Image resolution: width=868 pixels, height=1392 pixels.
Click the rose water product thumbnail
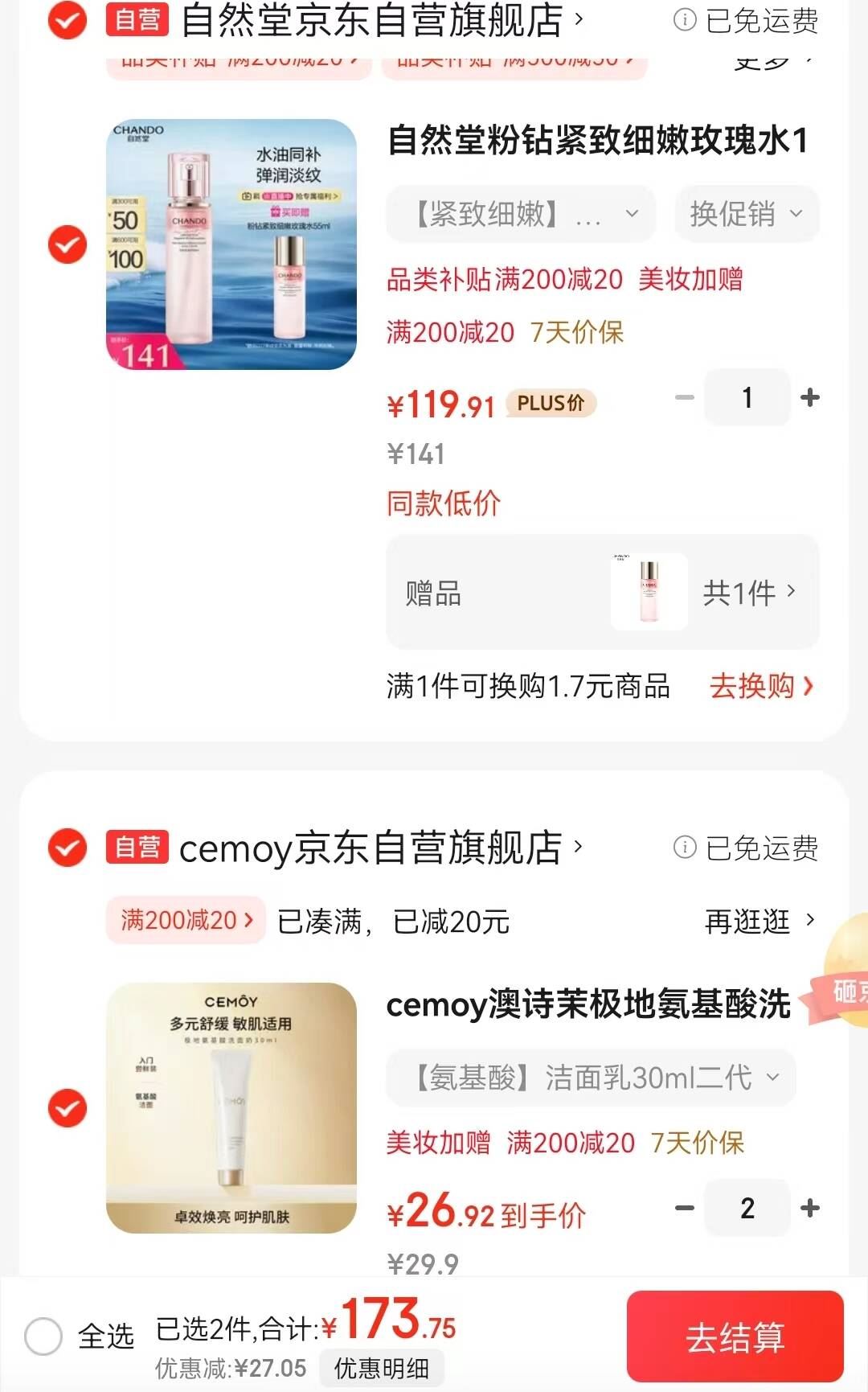(231, 241)
